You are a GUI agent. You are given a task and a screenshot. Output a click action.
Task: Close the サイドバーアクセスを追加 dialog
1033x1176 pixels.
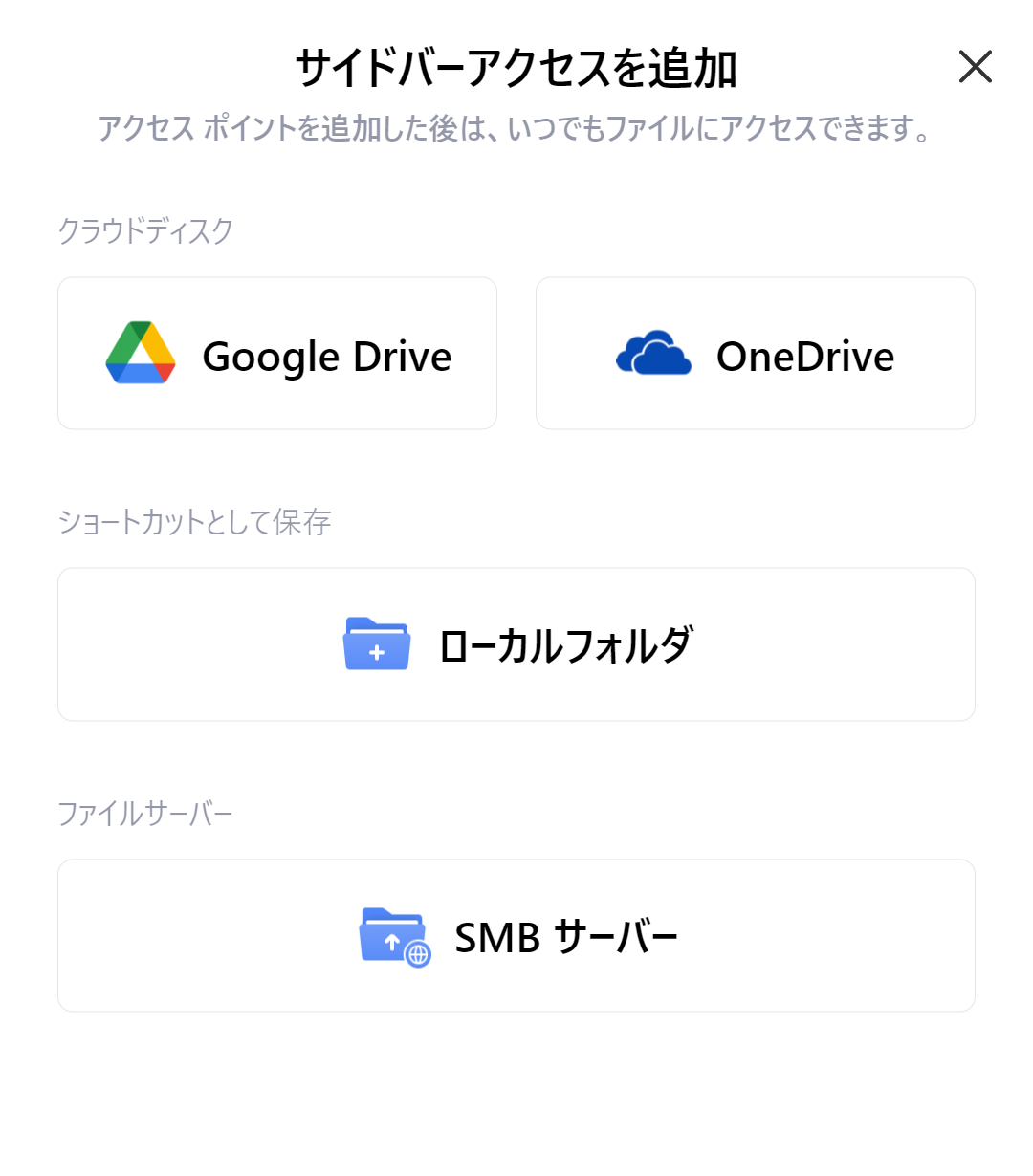click(975, 67)
